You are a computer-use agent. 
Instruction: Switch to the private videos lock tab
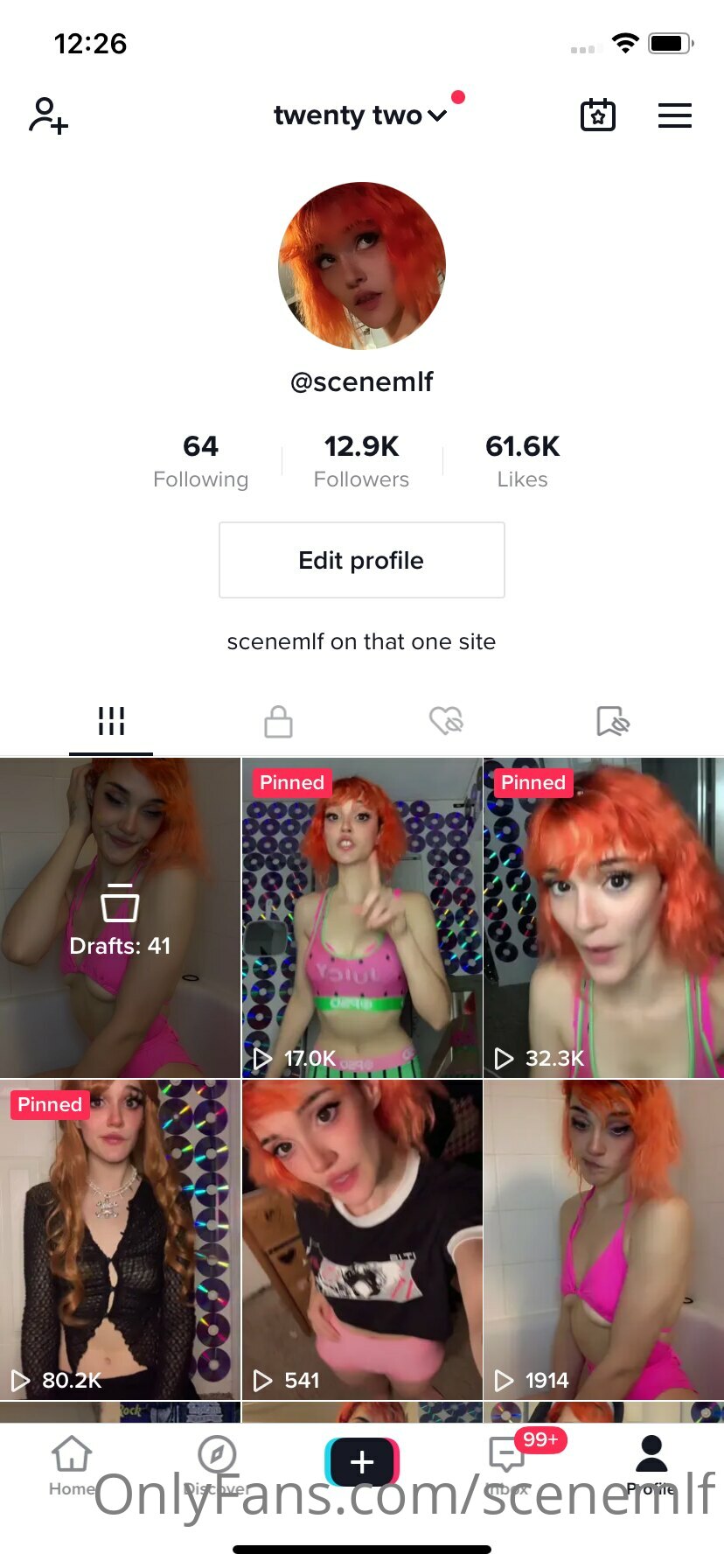click(x=278, y=722)
